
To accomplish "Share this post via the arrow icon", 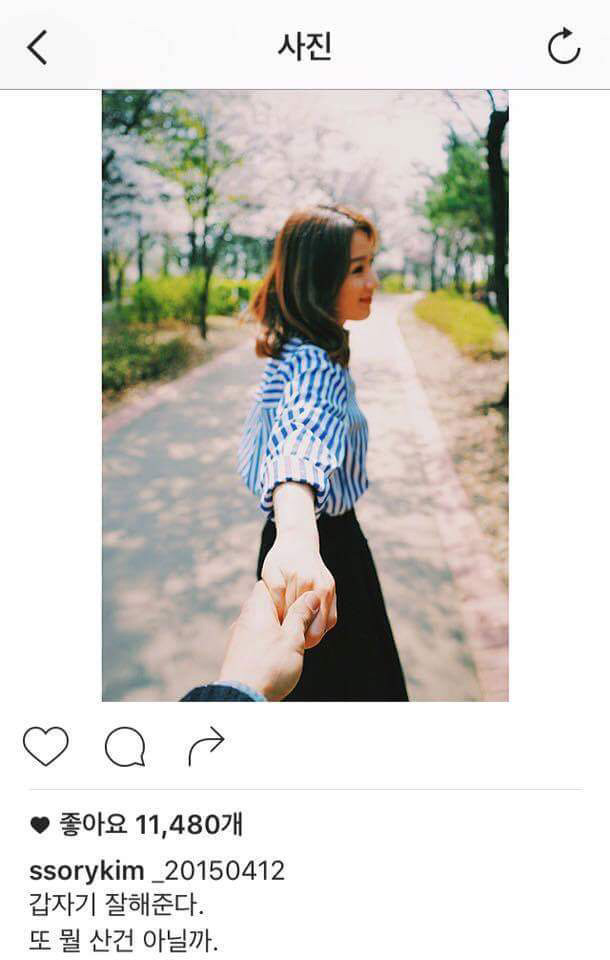I will click(x=206, y=746).
